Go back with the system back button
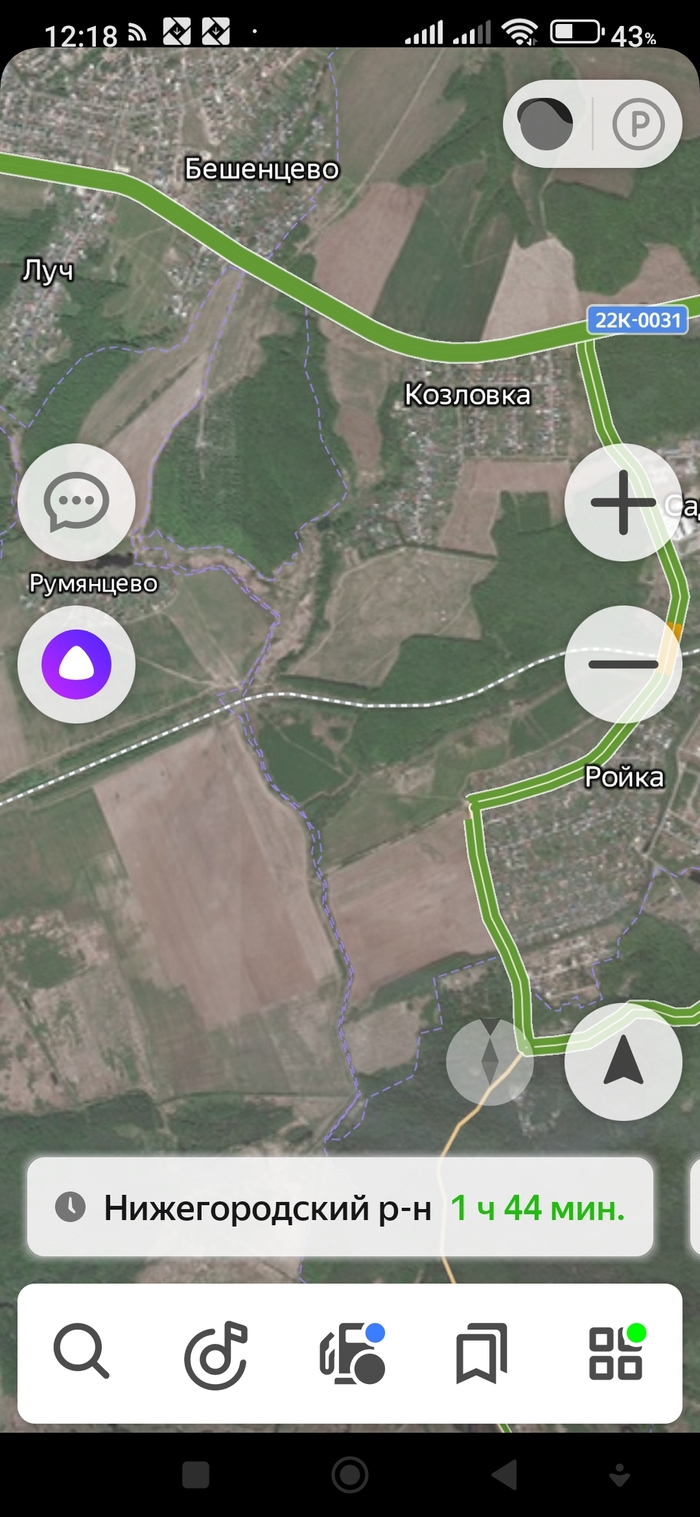The width and height of the screenshot is (700, 1517). click(x=504, y=1475)
